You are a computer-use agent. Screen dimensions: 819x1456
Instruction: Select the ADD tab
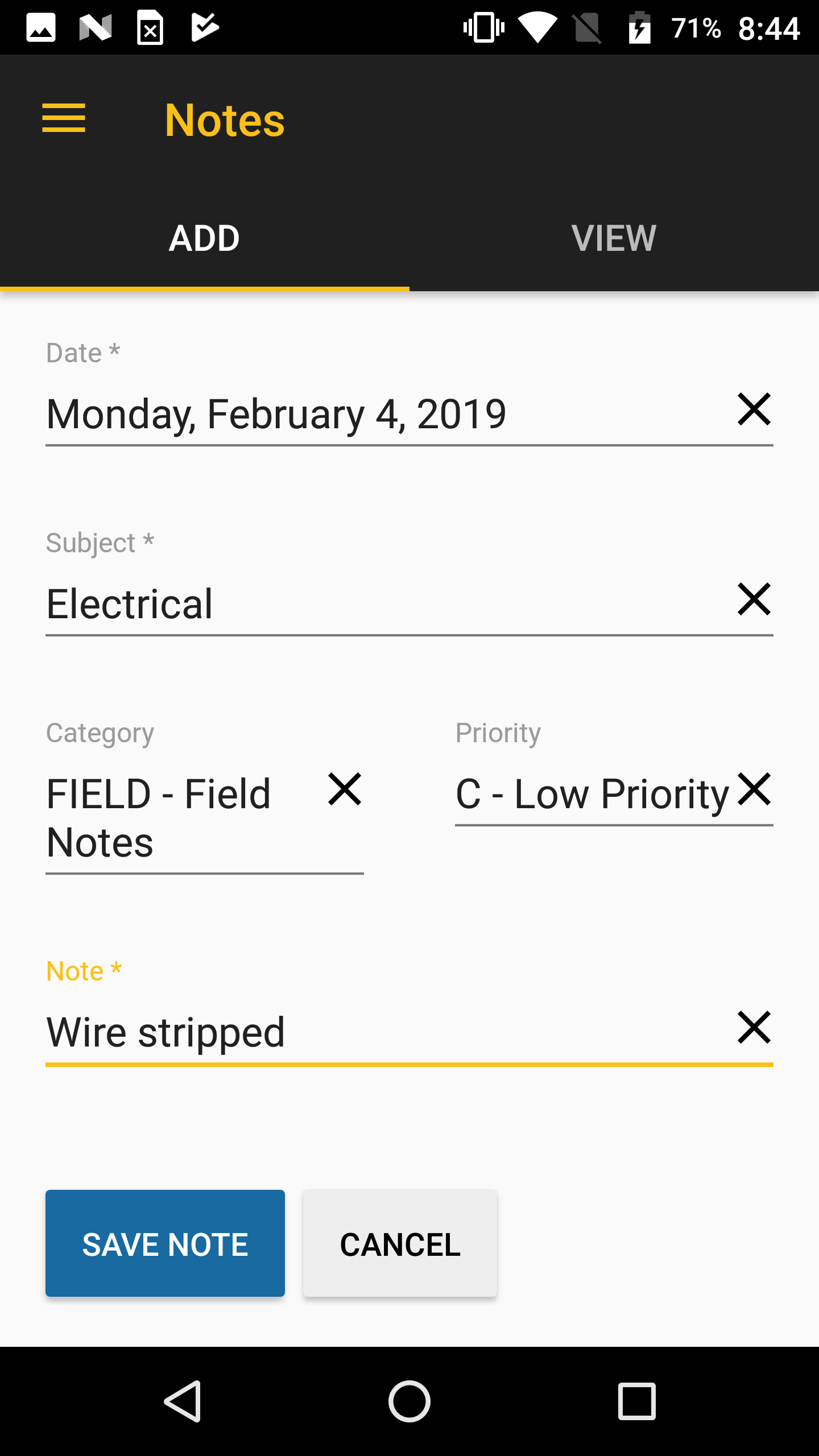coord(205,237)
